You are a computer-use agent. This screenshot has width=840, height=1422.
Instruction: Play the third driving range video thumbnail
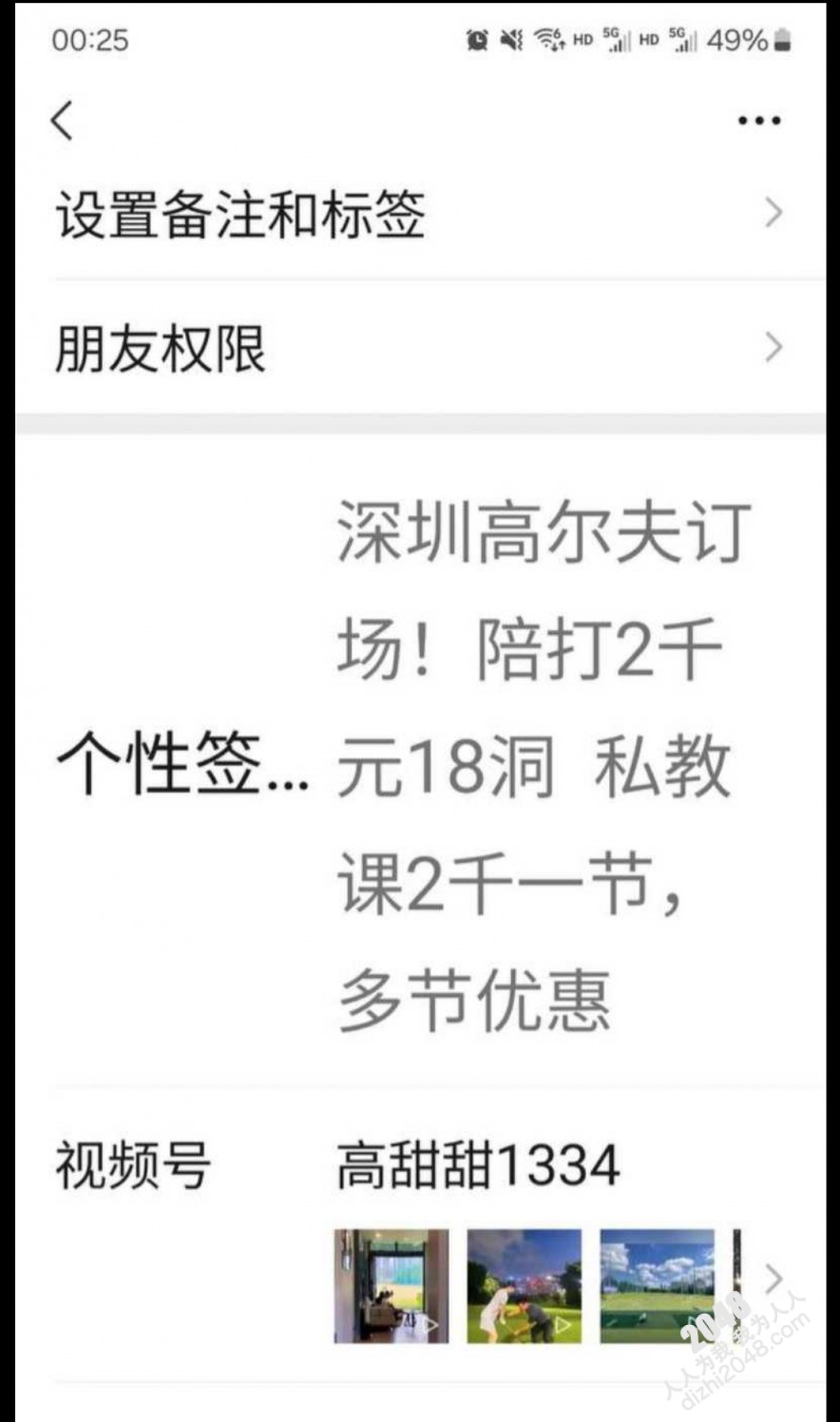(657, 1285)
